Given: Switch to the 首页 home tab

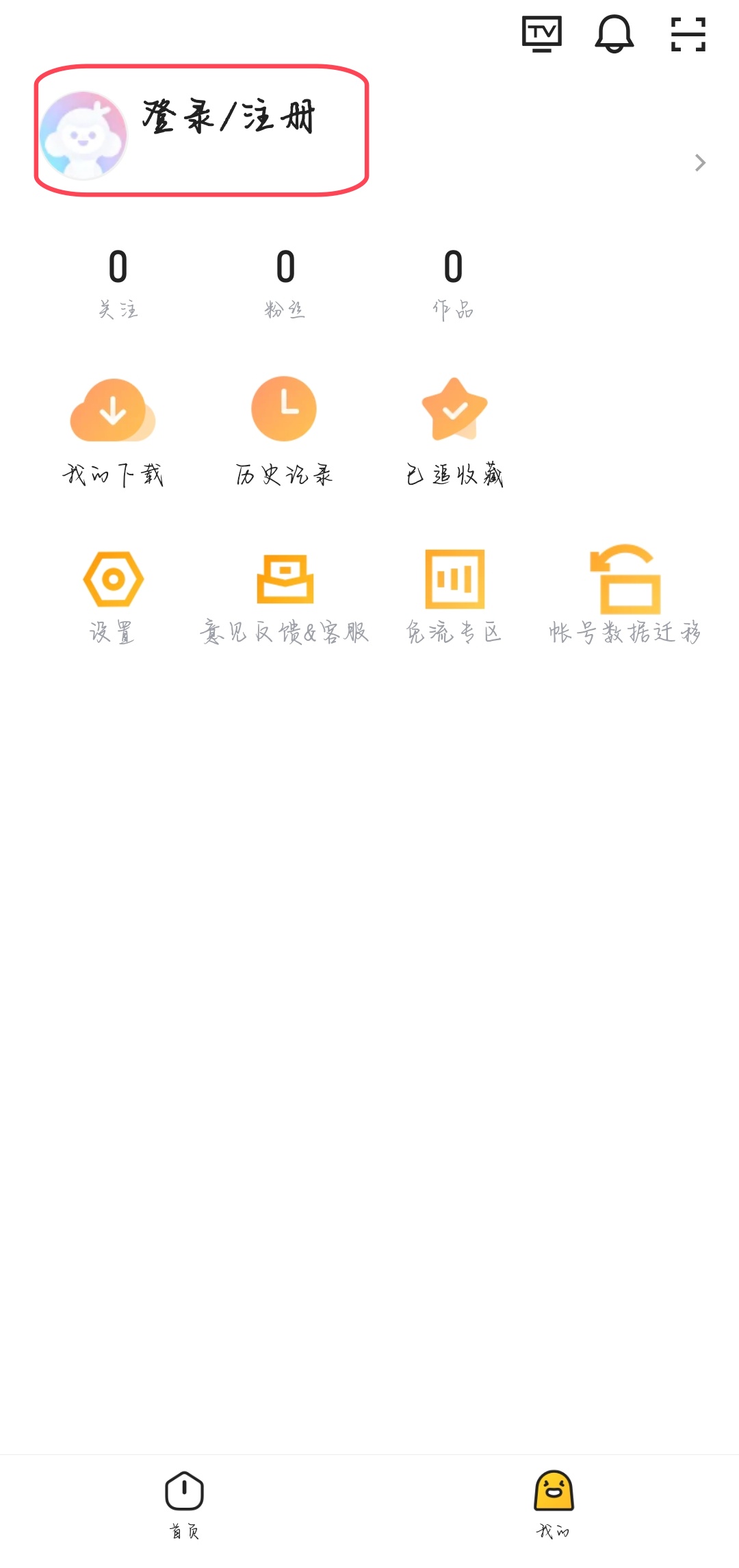Looking at the screenshot, I should pyautogui.click(x=185, y=1504).
